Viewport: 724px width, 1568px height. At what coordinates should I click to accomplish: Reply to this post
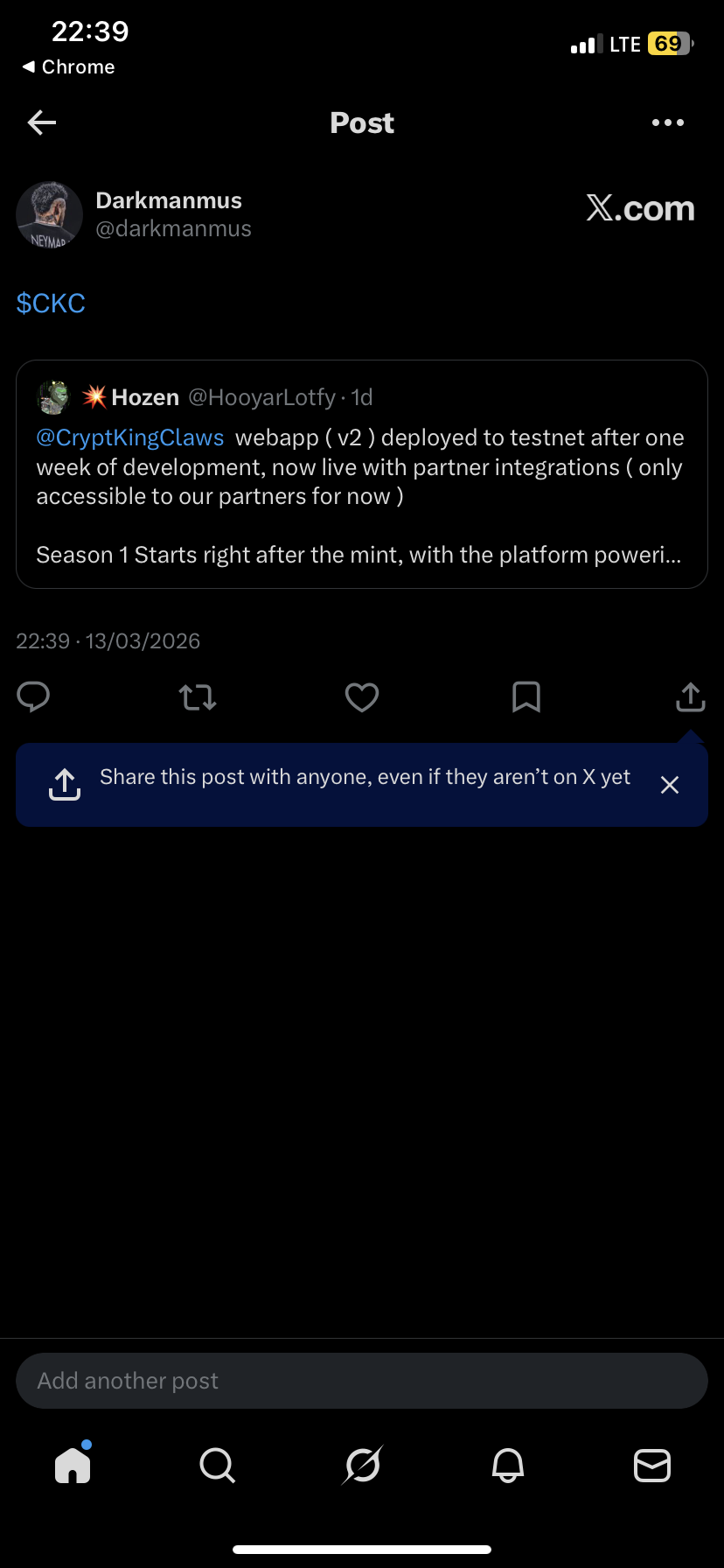33,697
